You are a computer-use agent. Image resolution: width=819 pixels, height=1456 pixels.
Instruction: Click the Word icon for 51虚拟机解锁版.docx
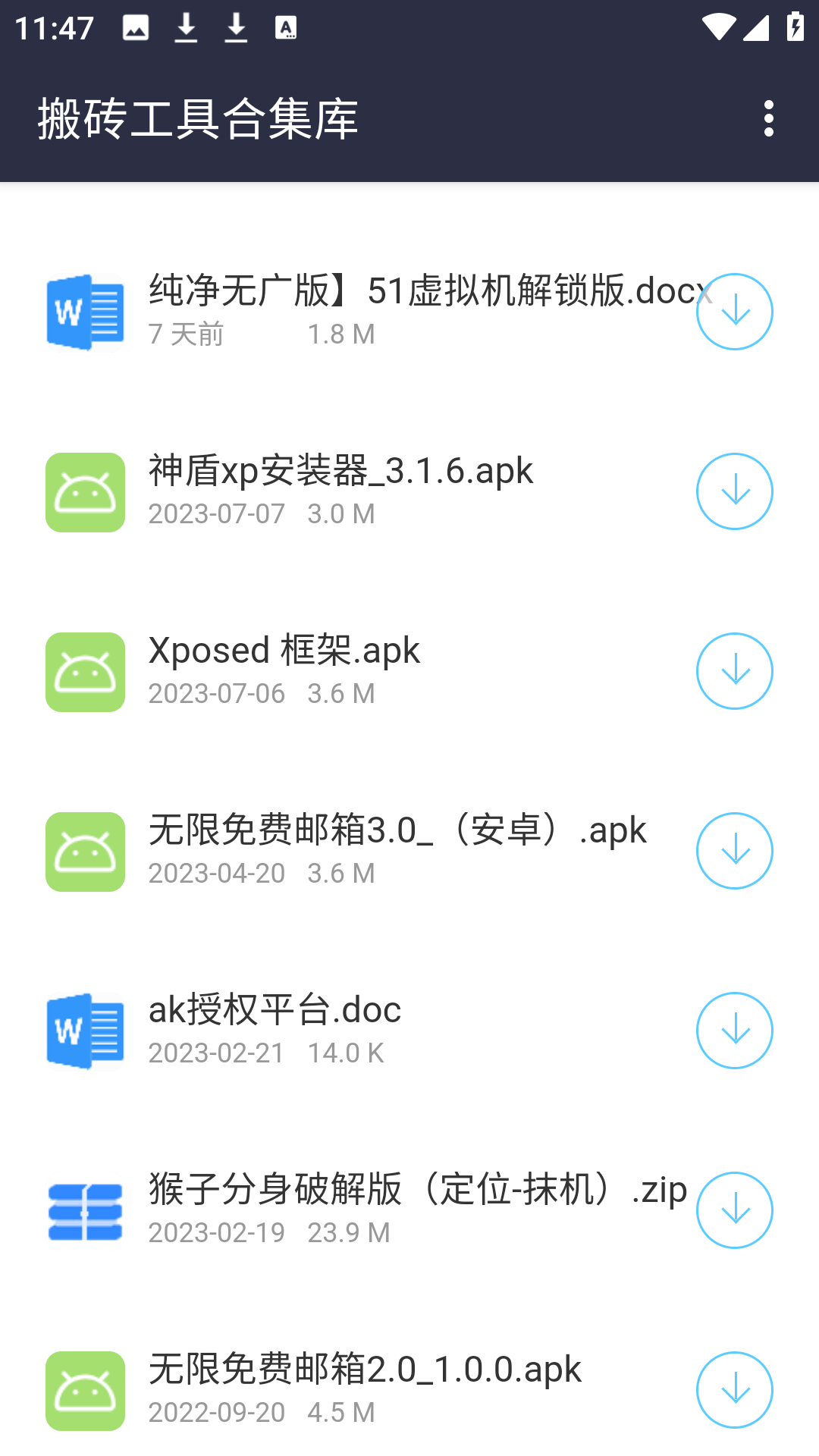pyautogui.click(x=85, y=311)
